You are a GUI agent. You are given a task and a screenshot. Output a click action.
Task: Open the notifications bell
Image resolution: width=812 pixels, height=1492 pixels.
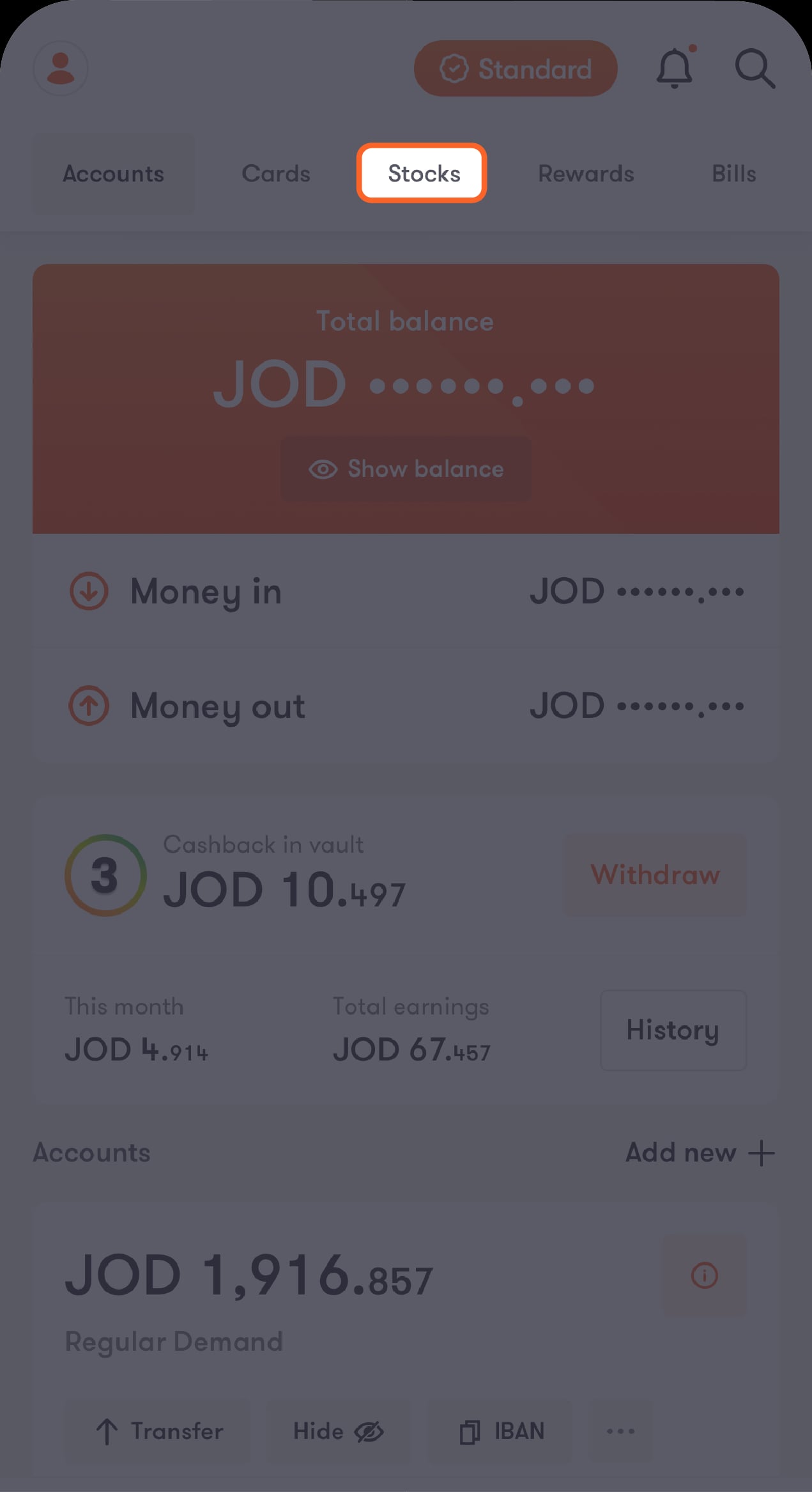(675, 68)
